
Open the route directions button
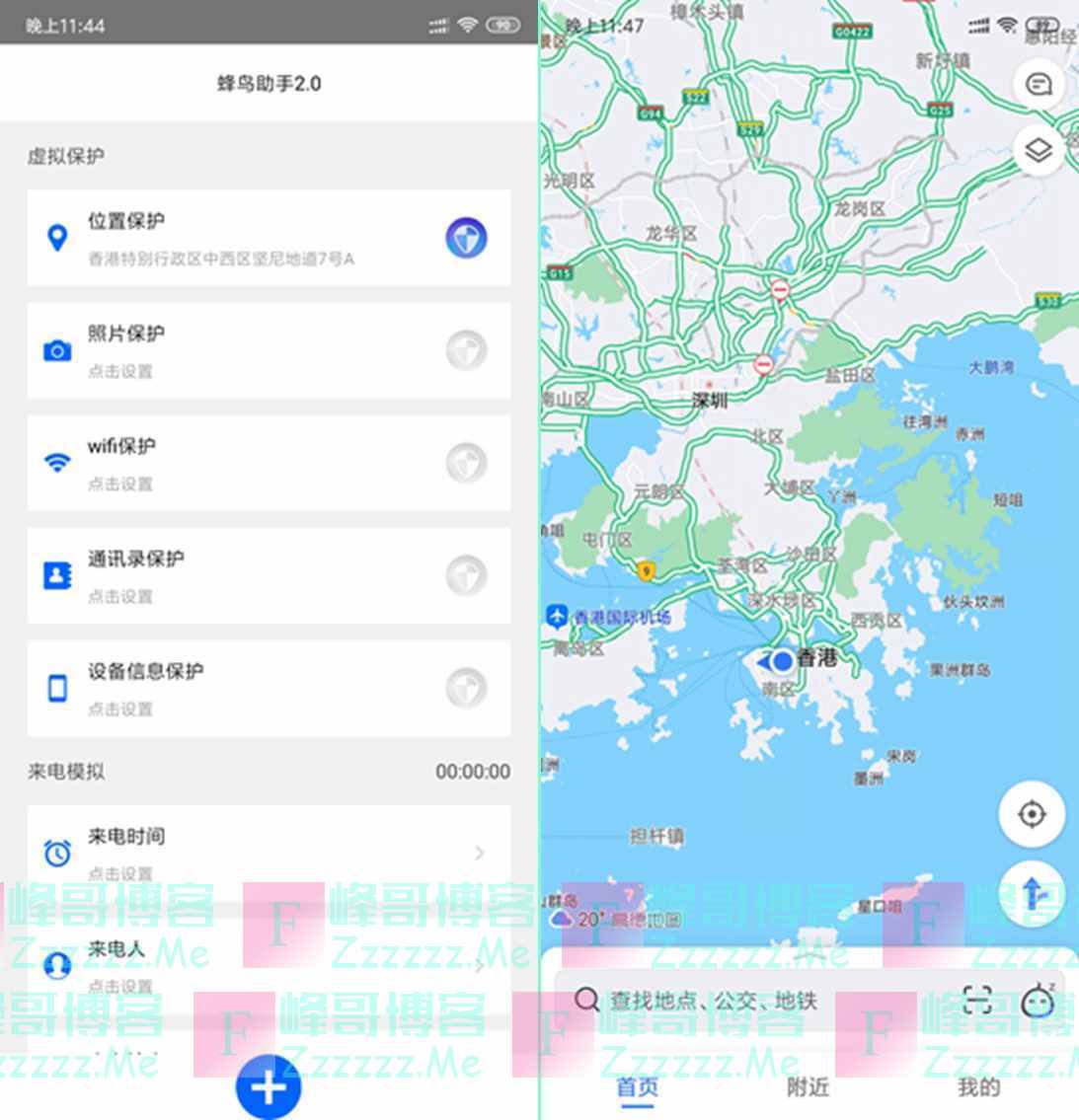tap(1032, 894)
